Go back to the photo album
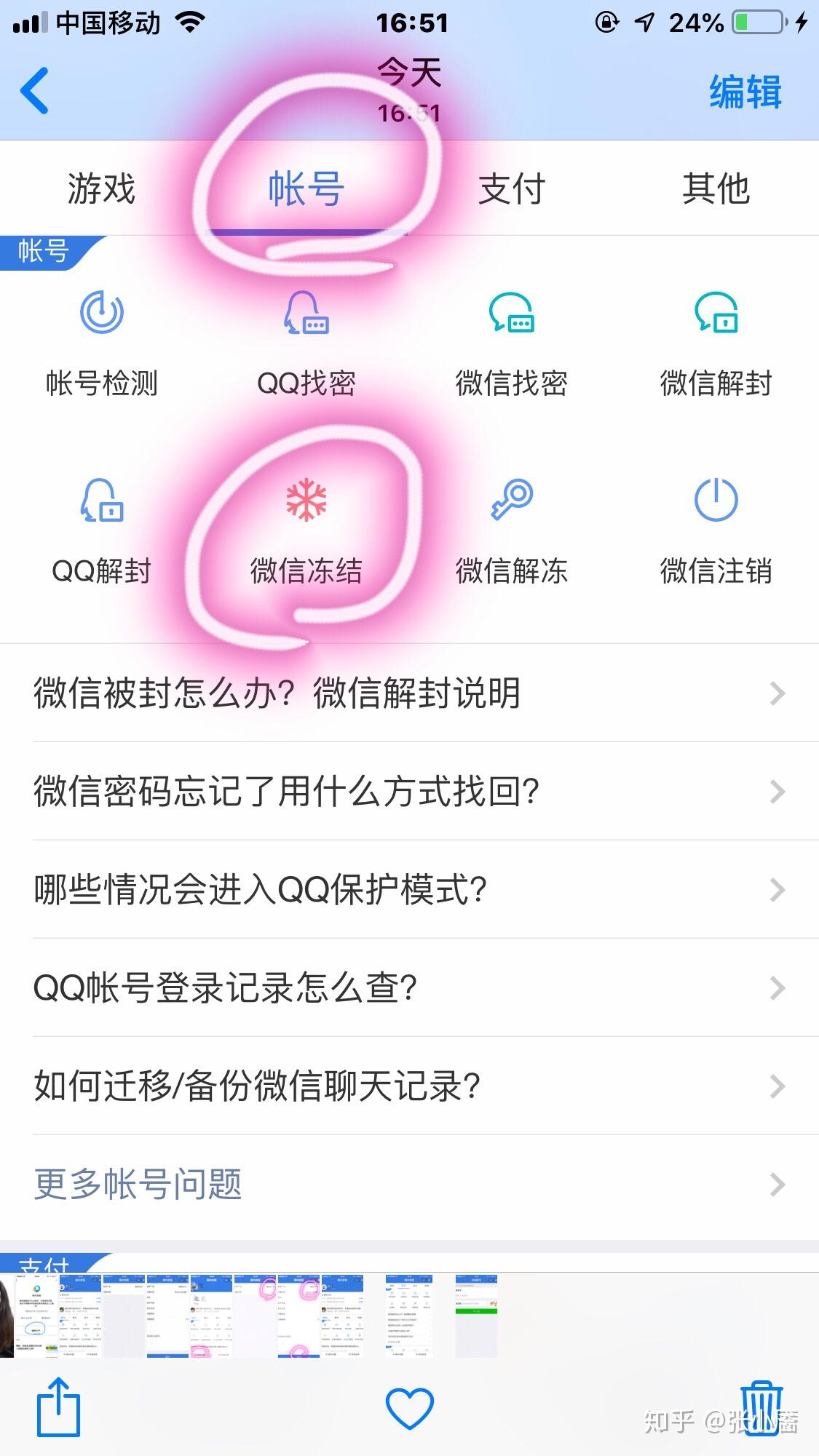Screen dimensions: 819x1456 (x=35, y=91)
